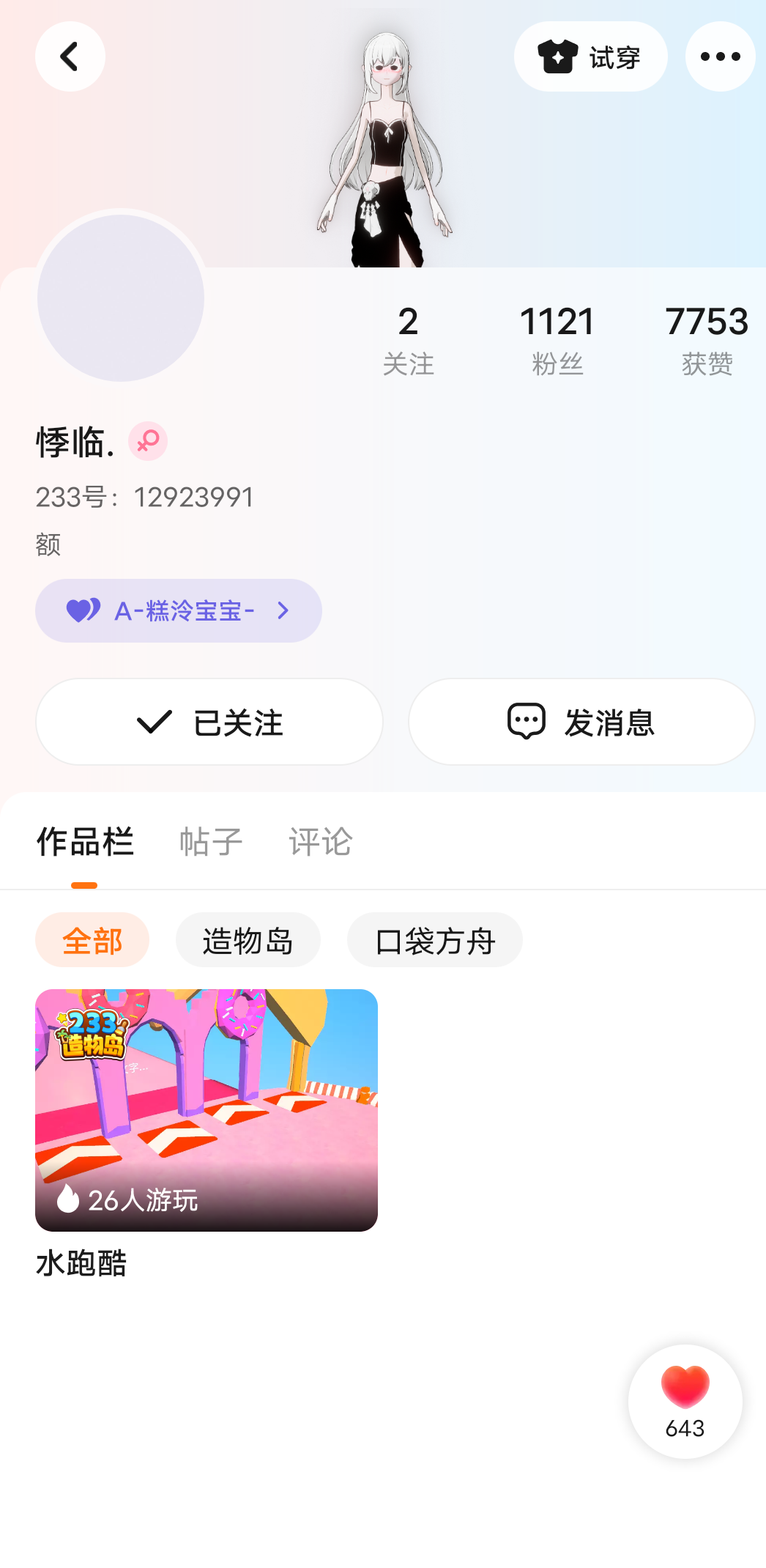Filter works by 造物岛
The image size is (766, 1568).
point(248,940)
